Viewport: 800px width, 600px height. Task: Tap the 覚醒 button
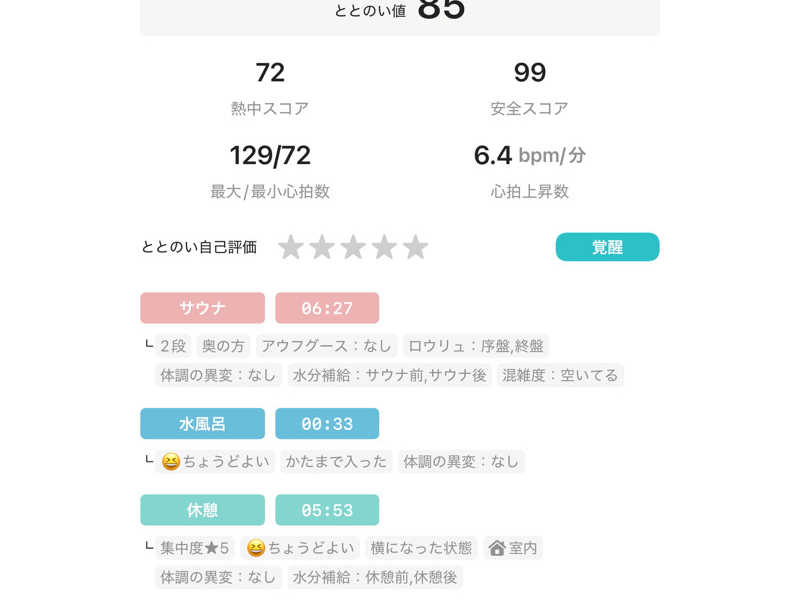coord(607,247)
